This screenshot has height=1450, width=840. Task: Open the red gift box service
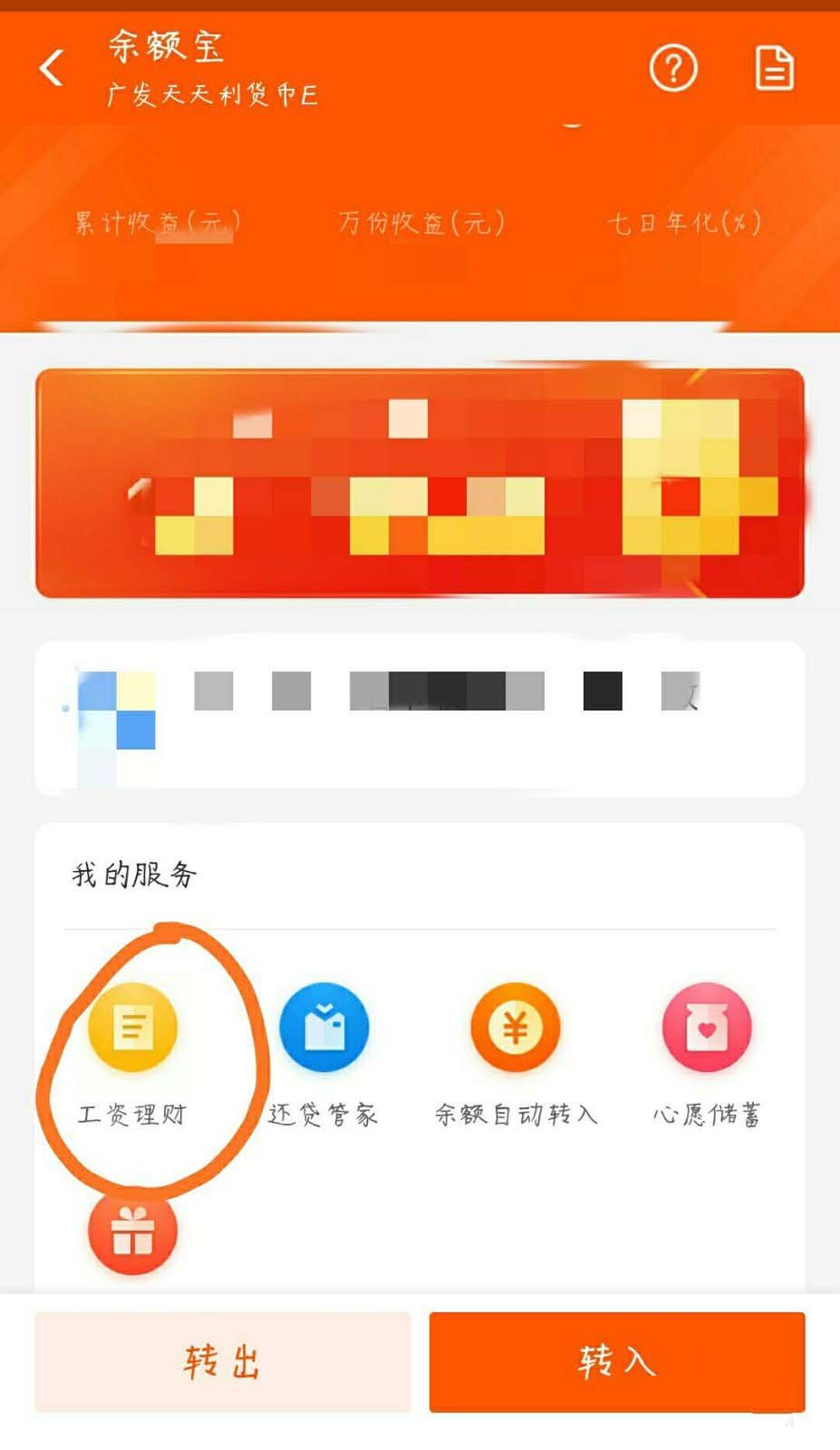click(132, 1232)
